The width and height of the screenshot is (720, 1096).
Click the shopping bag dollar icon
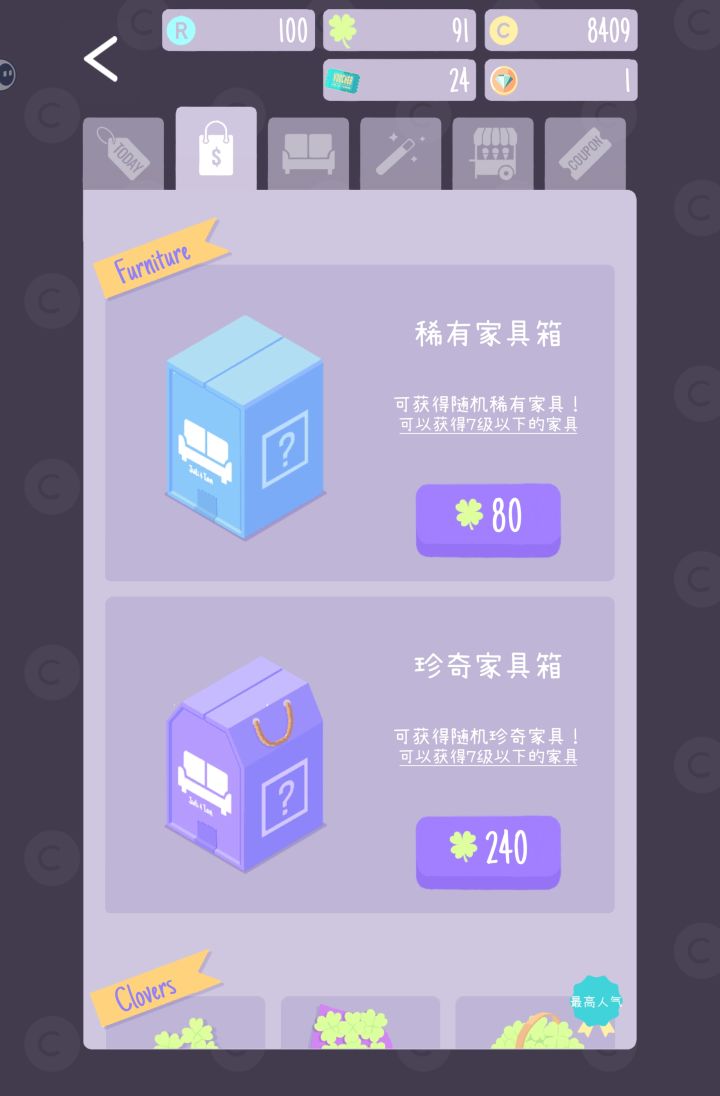point(216,148)
